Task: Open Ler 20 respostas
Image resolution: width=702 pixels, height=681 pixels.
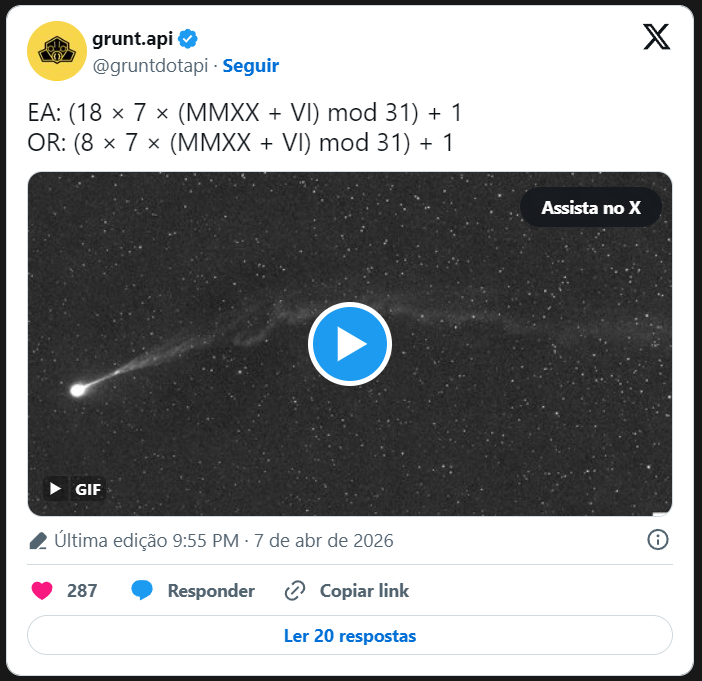Action: [350, 636]
